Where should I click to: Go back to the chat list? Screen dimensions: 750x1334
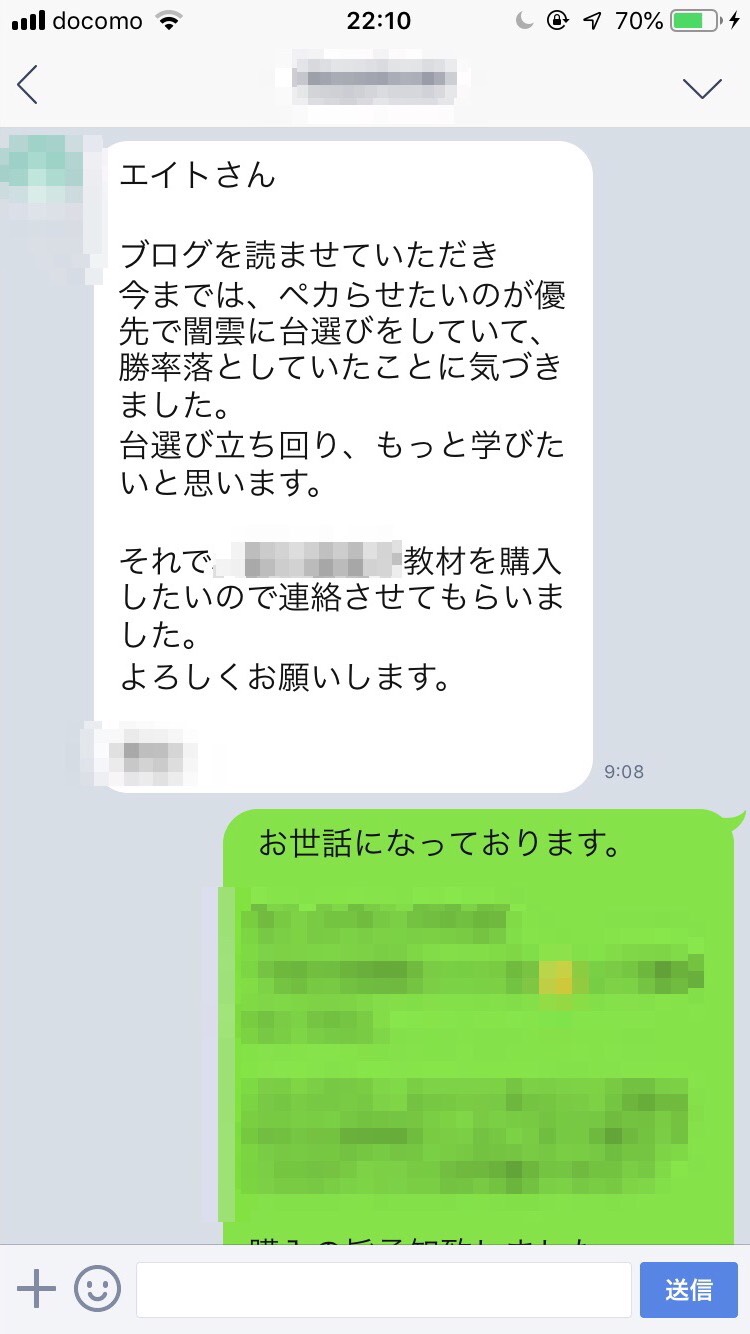(28, 85)
